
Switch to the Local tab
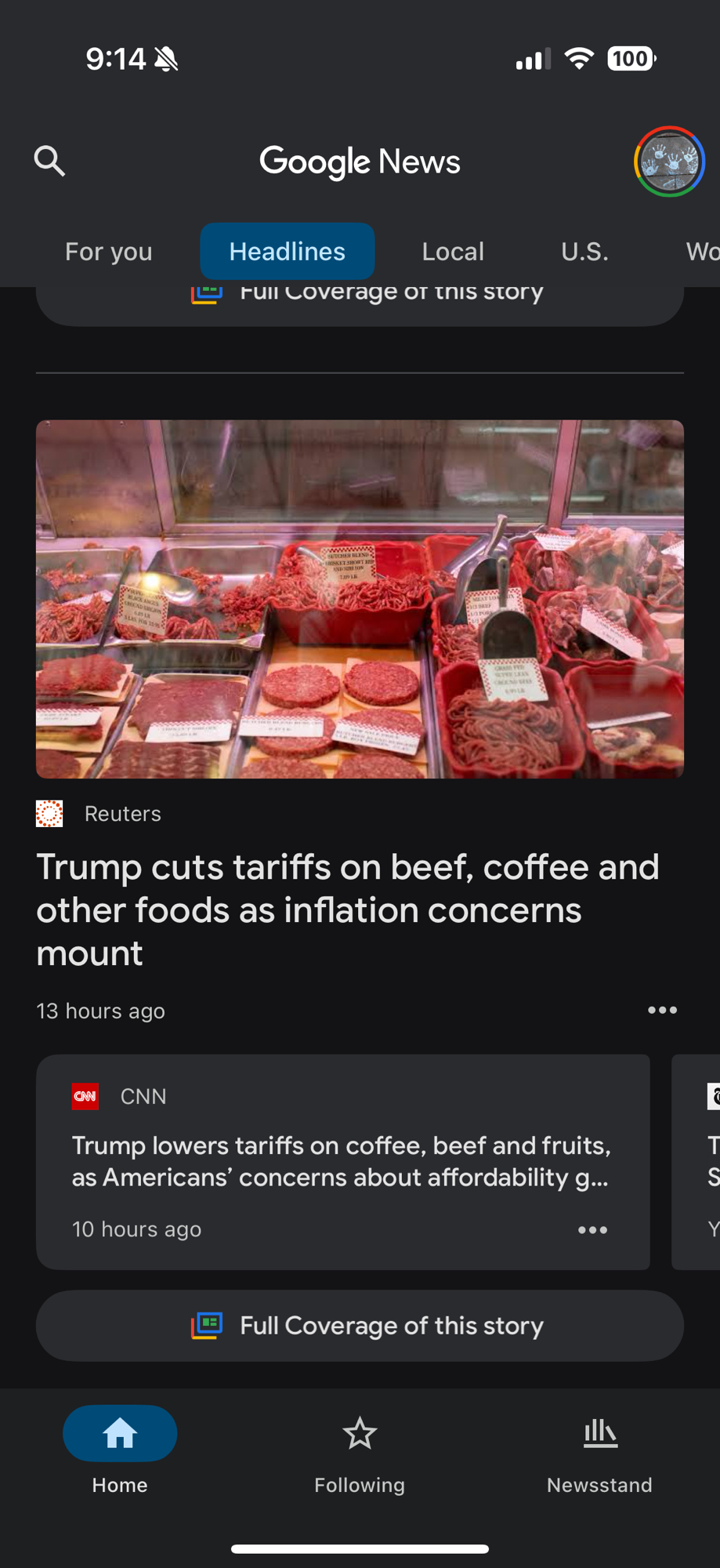[453, 252]
